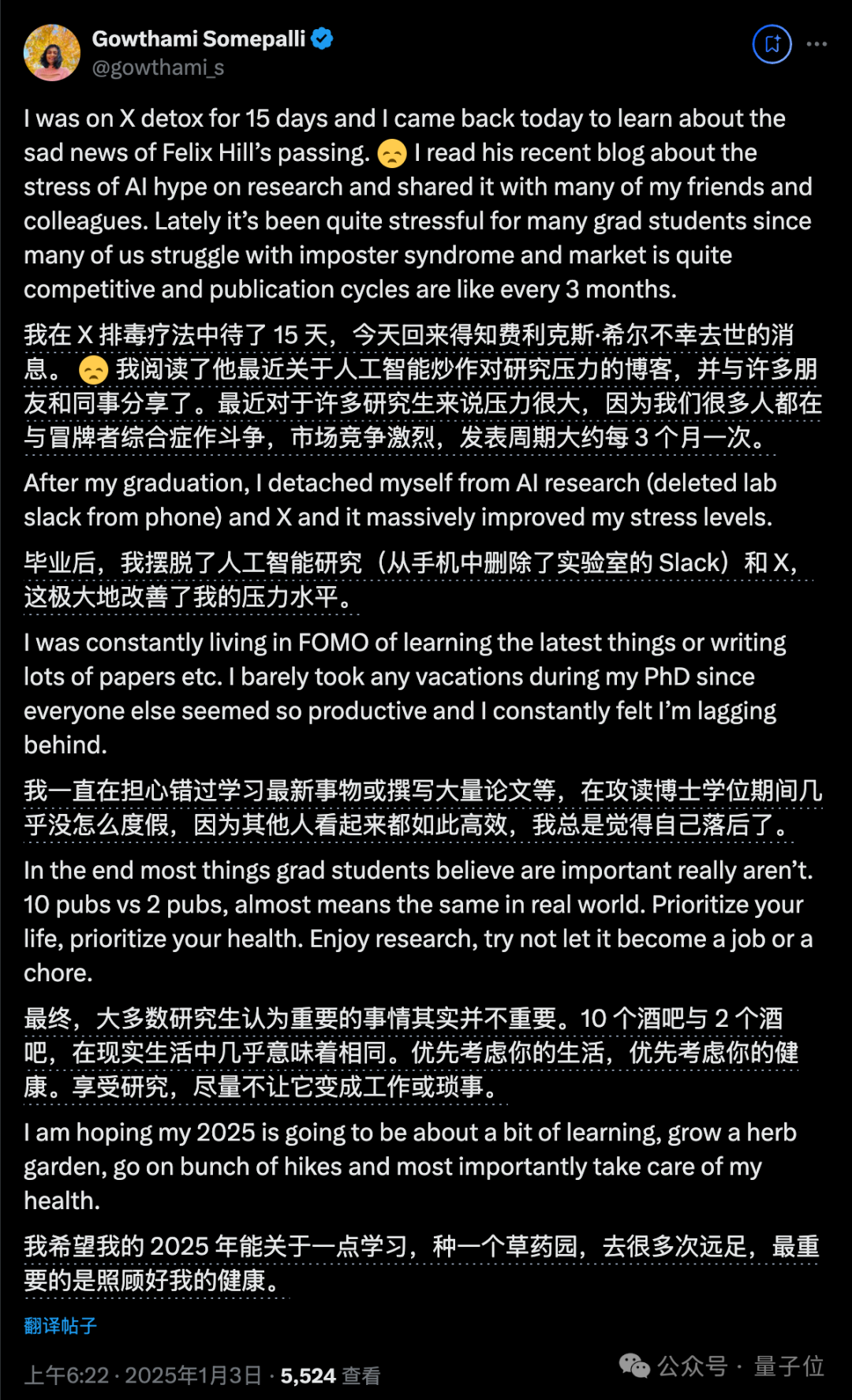852x1400 pixels.
Task: Open the post timestamp 上午6:22
Action: pos(66,1376)
